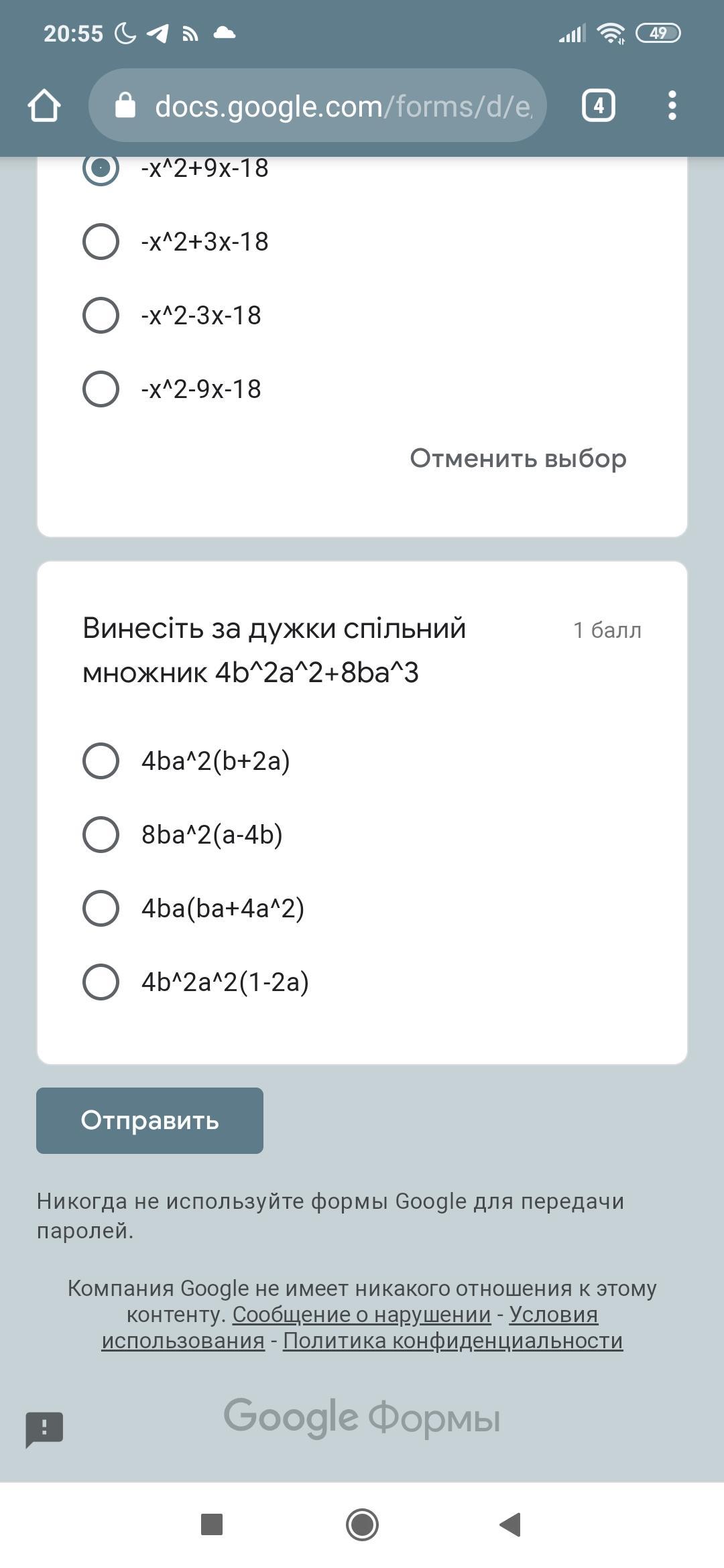Choose answer 4ba^2(b+2a)
The height and width of the screenshot is (1568, 724).
click(x=101, y=761)
